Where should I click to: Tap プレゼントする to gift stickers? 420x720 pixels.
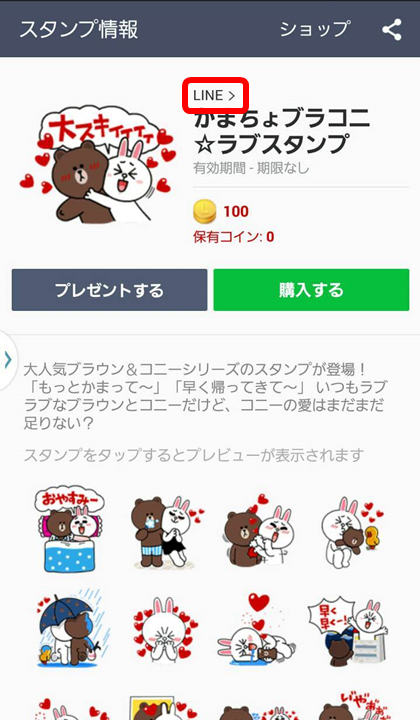pyautogui.click(x=109, y=290)
